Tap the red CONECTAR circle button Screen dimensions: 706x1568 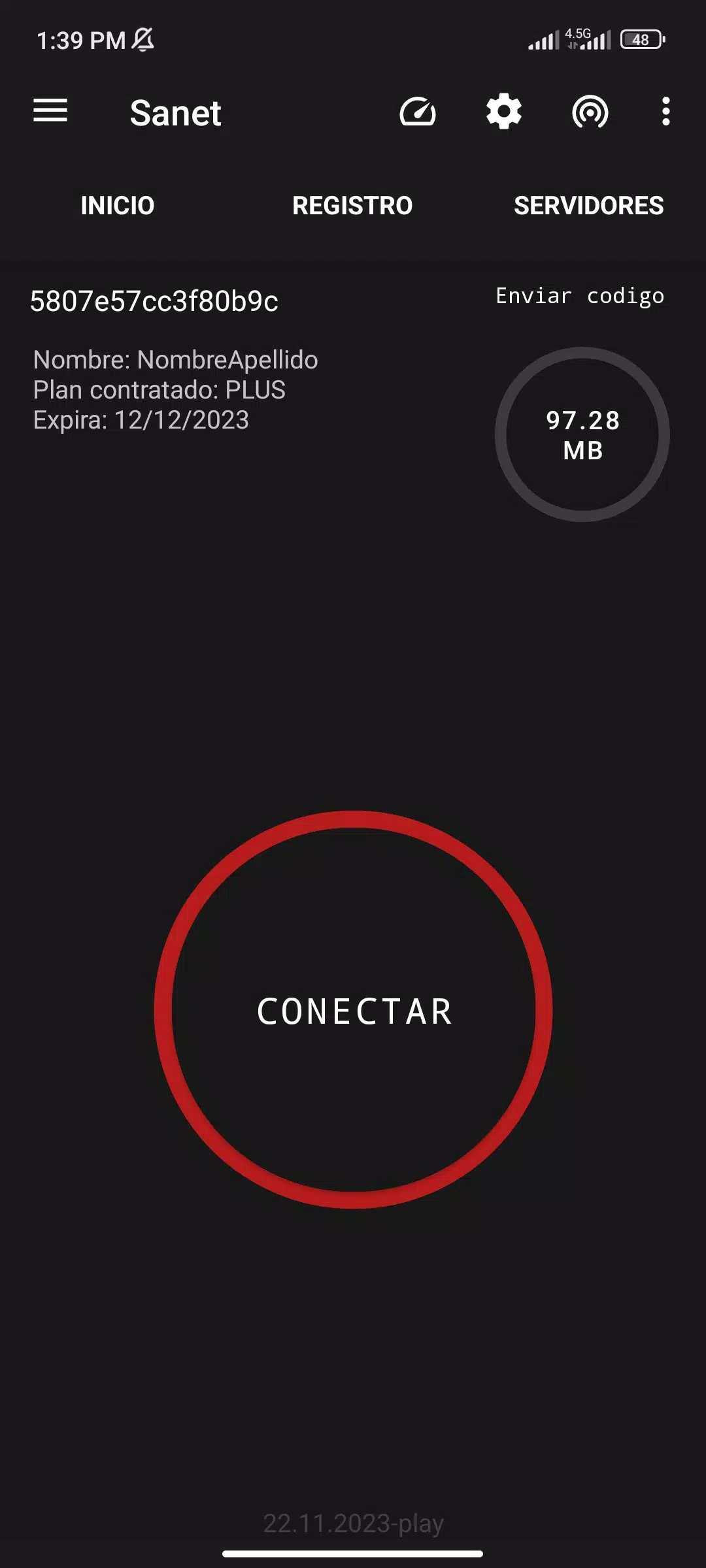pos(353,1010)
